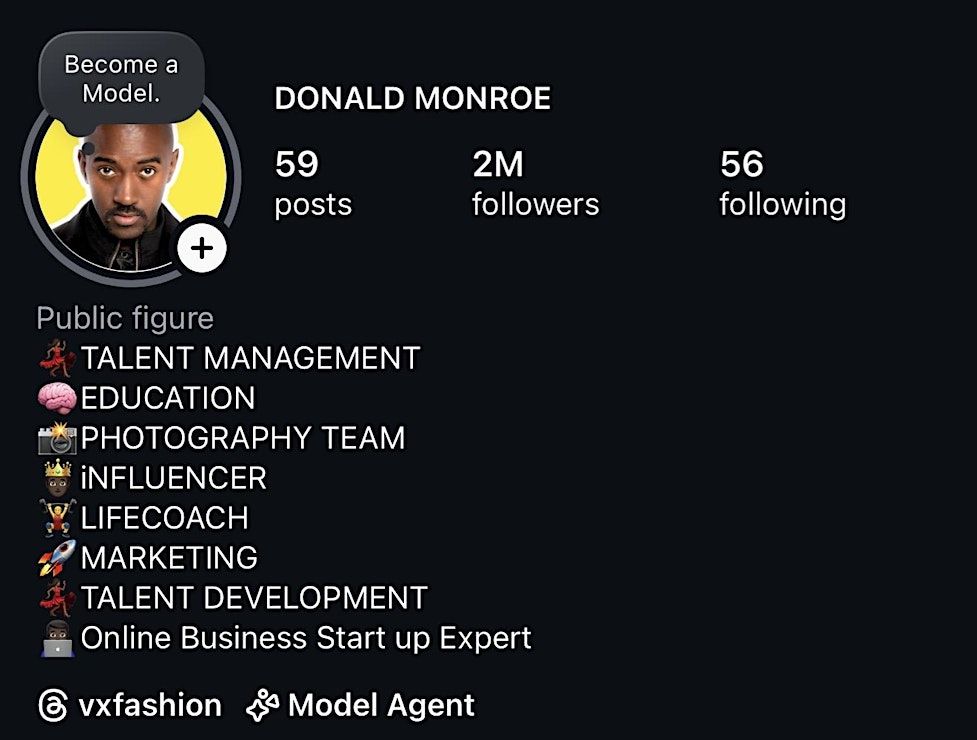Open the vxfashion Threads link
Viewport: 977px width, 740px height.
[x=130, y=705]
